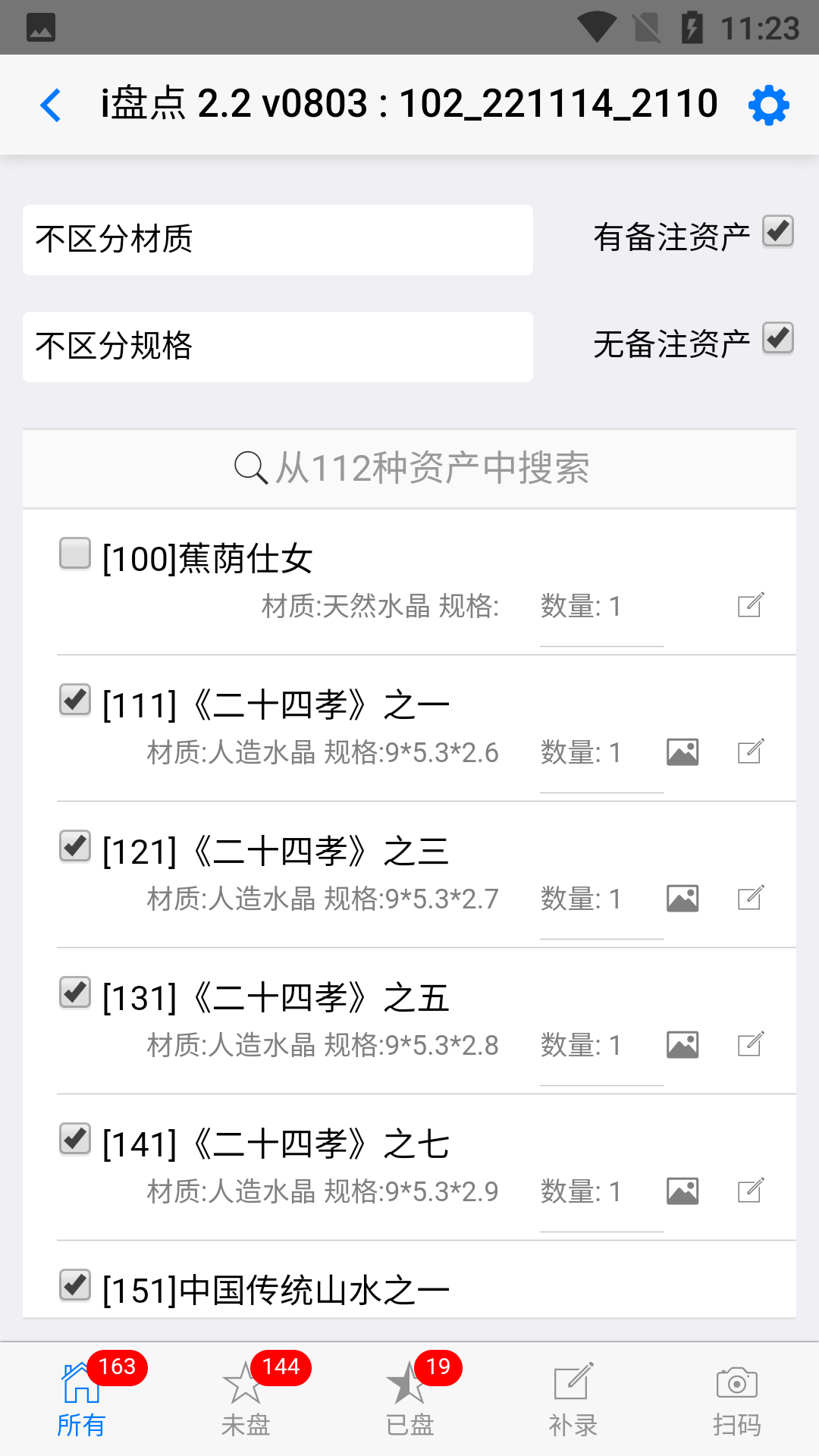Image resolution: width=819 pixels, height=1456 pixels.
Task: Uncheck [121]《二十四孝》之三
Action: click(74, 848)
